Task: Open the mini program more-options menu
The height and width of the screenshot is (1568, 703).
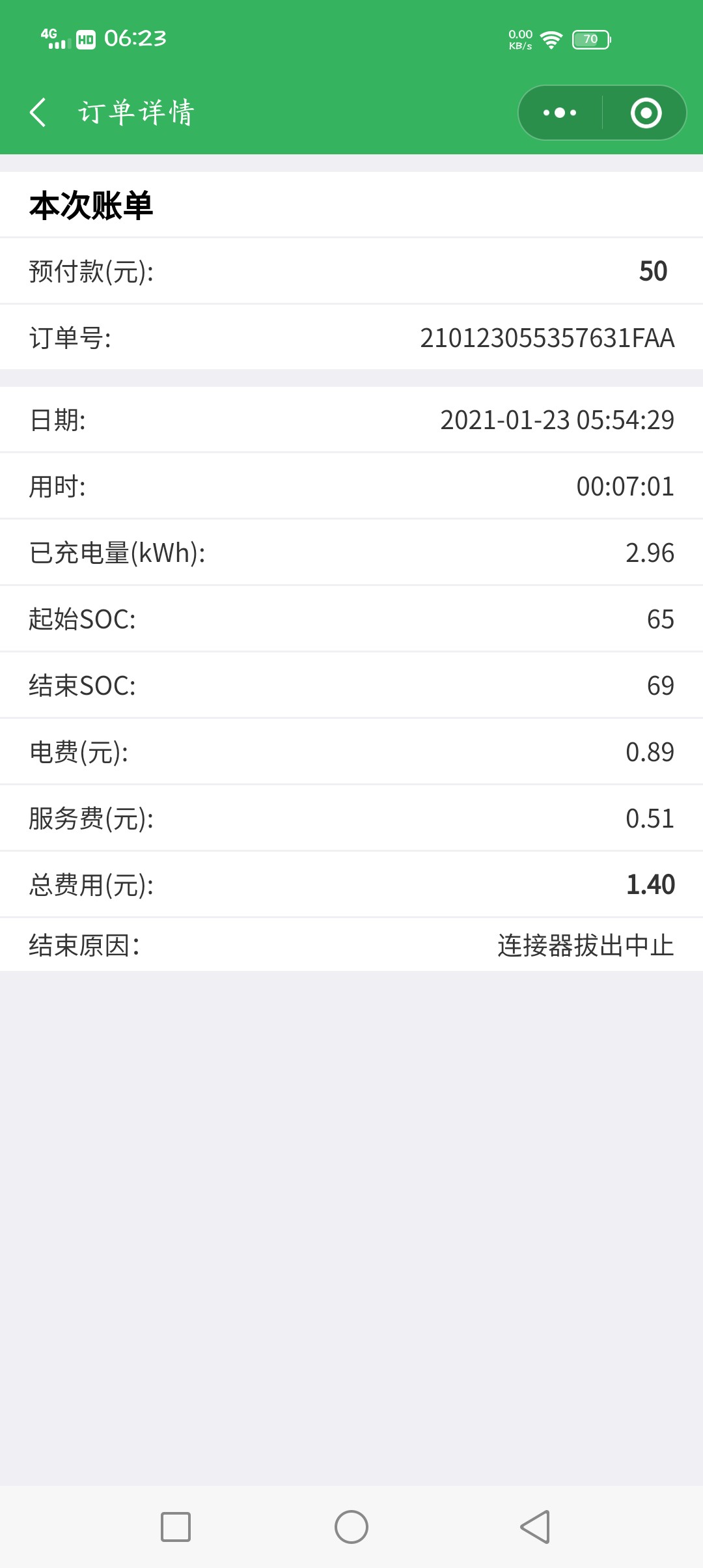Action: click(x=560, y=113)
